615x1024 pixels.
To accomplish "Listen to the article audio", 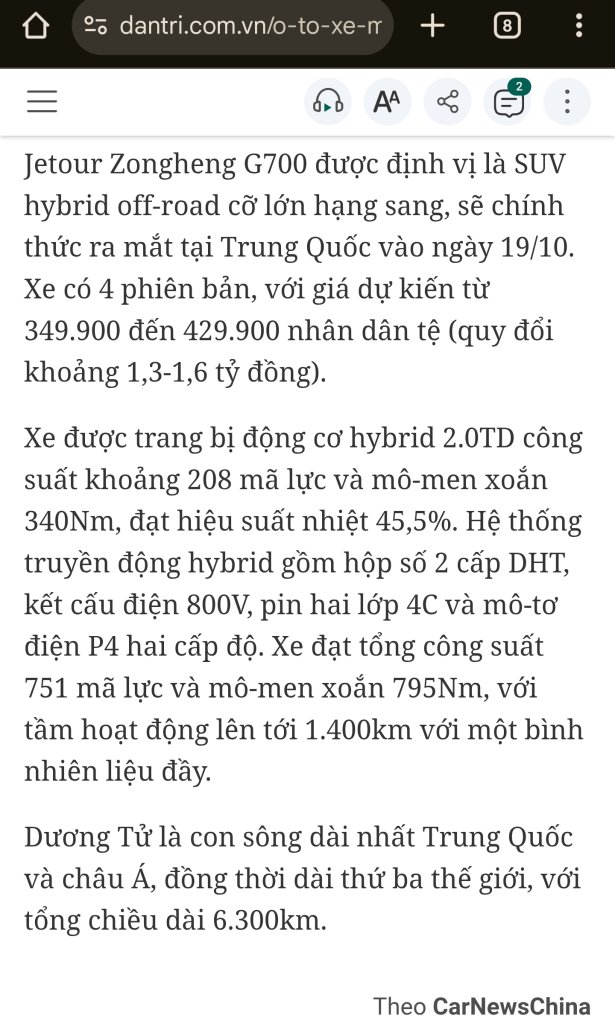I will 328,101.
